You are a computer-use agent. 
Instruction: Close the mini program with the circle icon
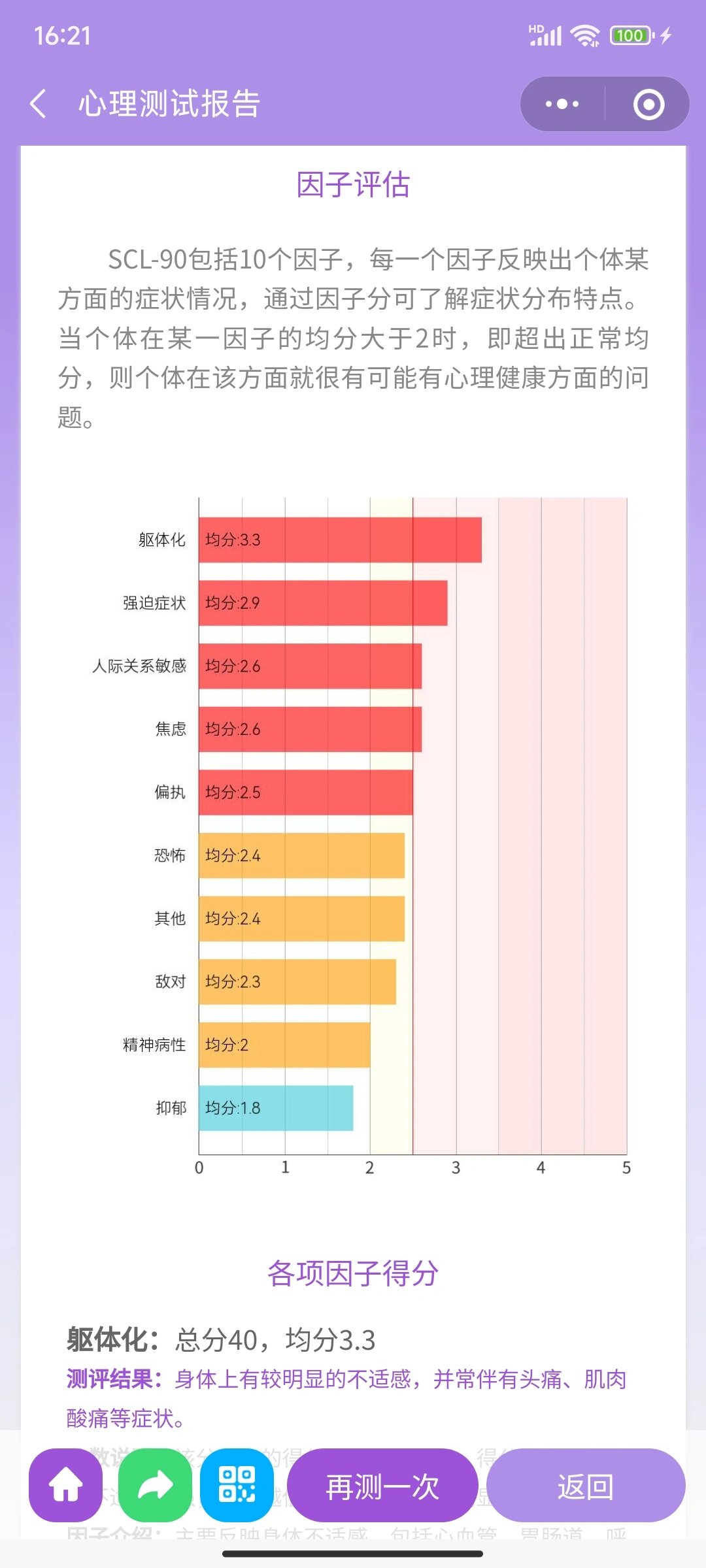pyautogui.click(x=648, y=105)
